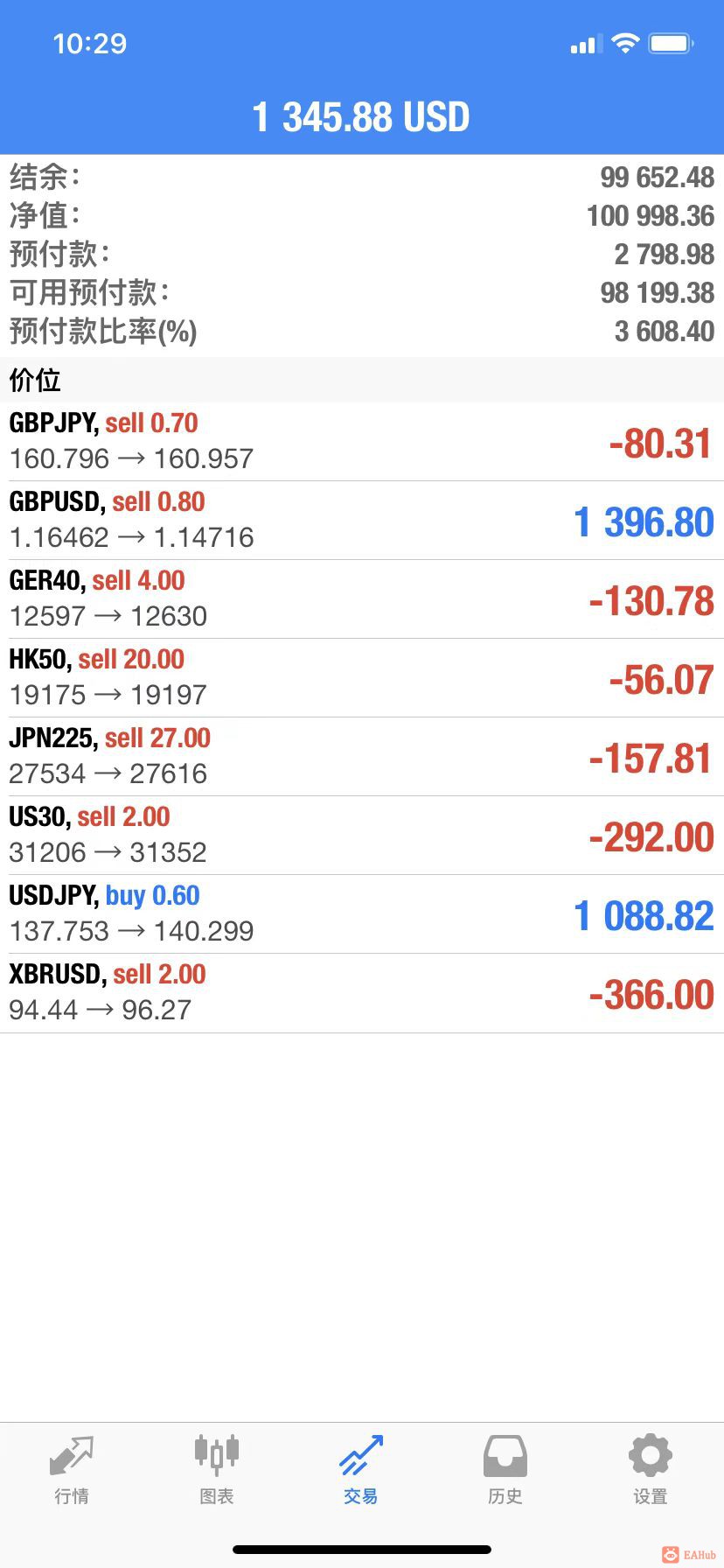724x1568 pixels.
Task: Tap the GER40 sell 4.00 position
Action: 362,599
